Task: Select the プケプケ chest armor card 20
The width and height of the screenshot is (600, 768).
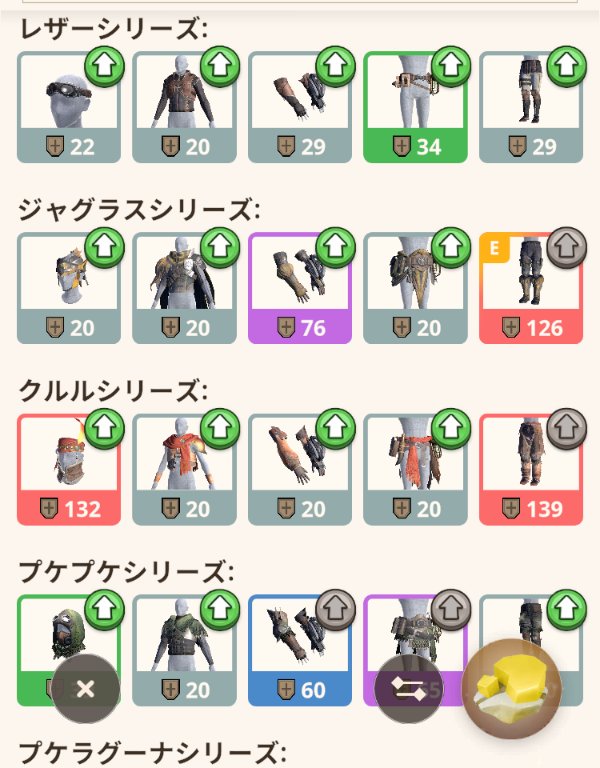Action: pyautogui.click(x=184, y=650)
